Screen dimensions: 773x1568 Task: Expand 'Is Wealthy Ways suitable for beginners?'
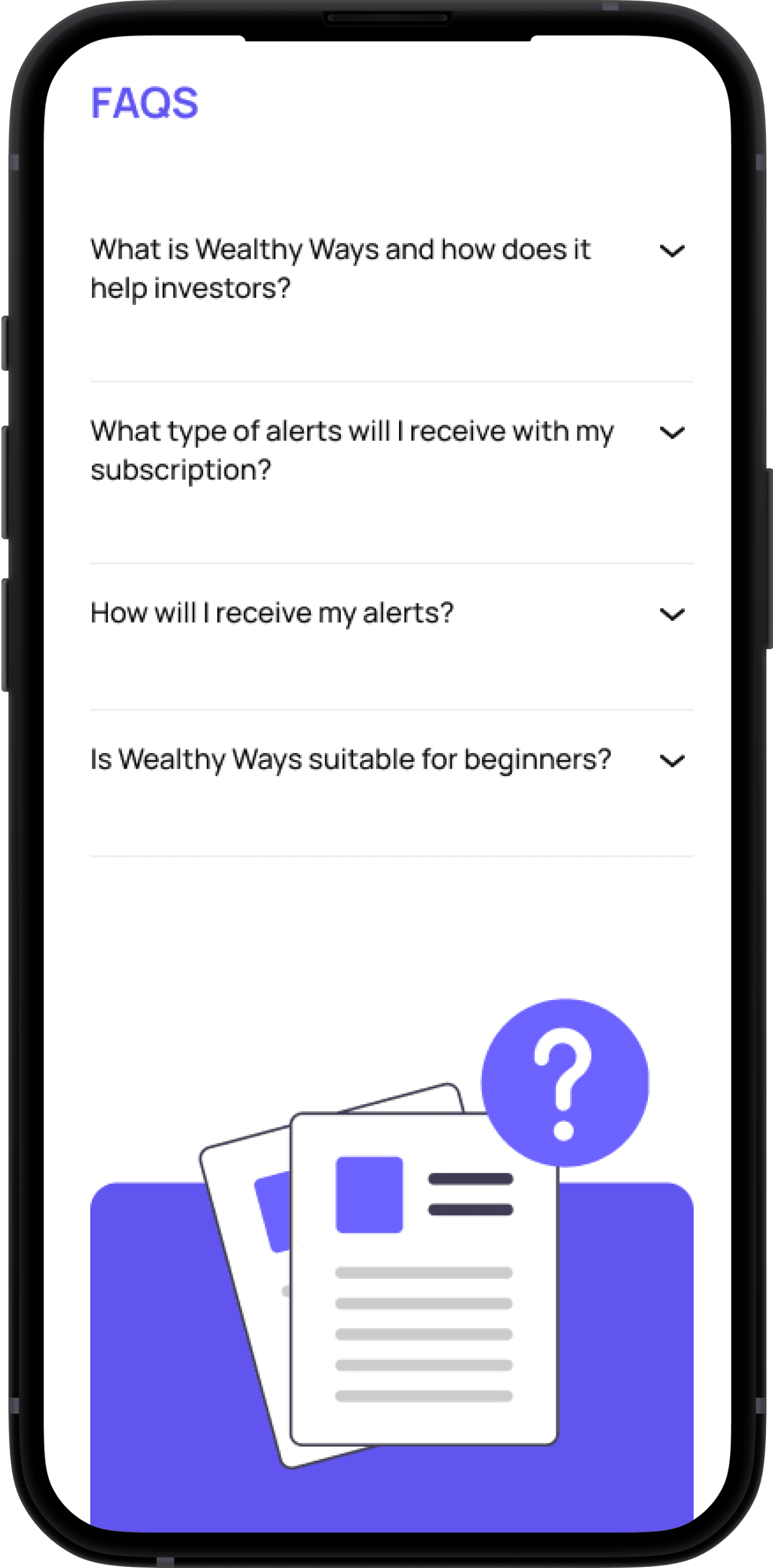coord(672,760)
